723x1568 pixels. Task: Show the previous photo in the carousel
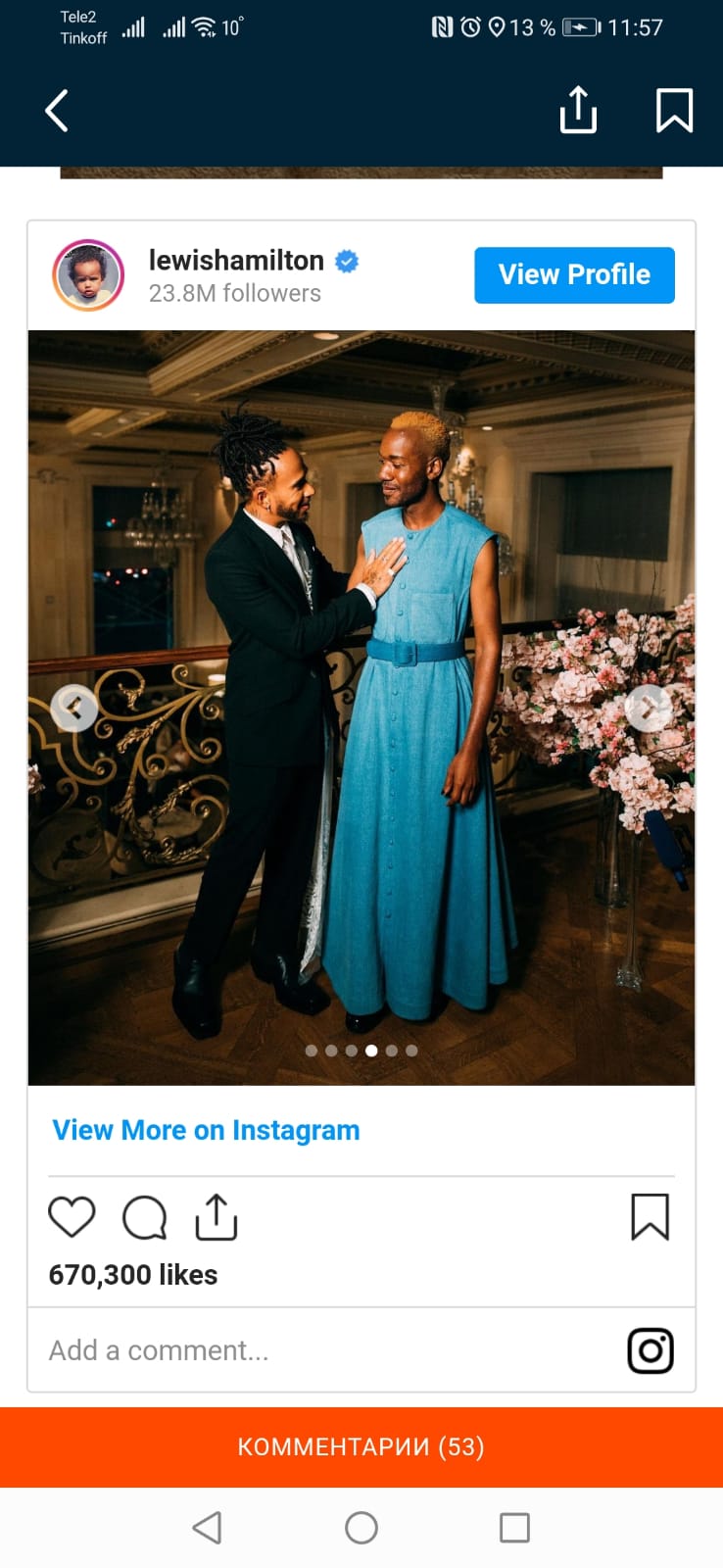74,707
